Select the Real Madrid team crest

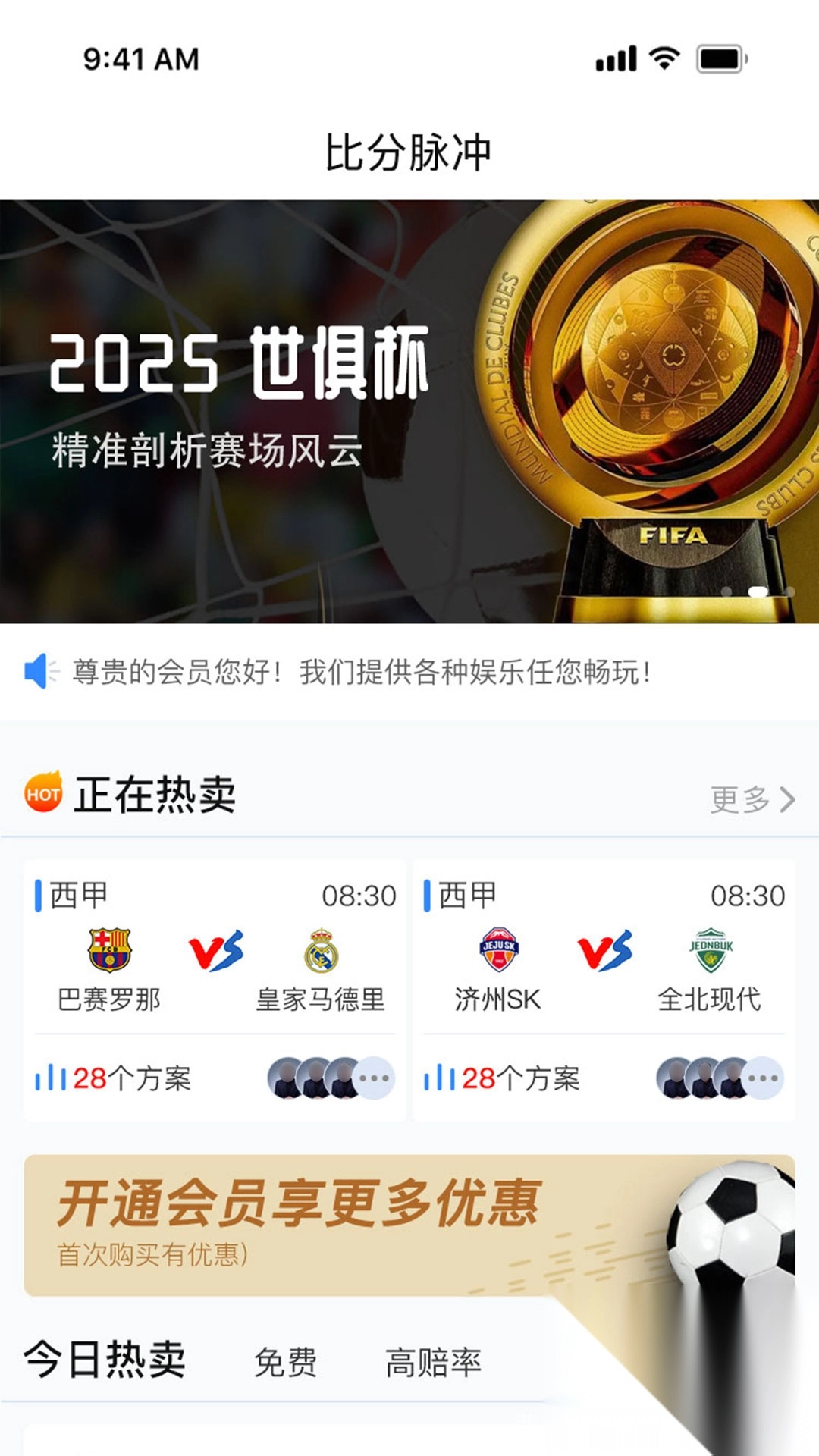coord(322,949)
